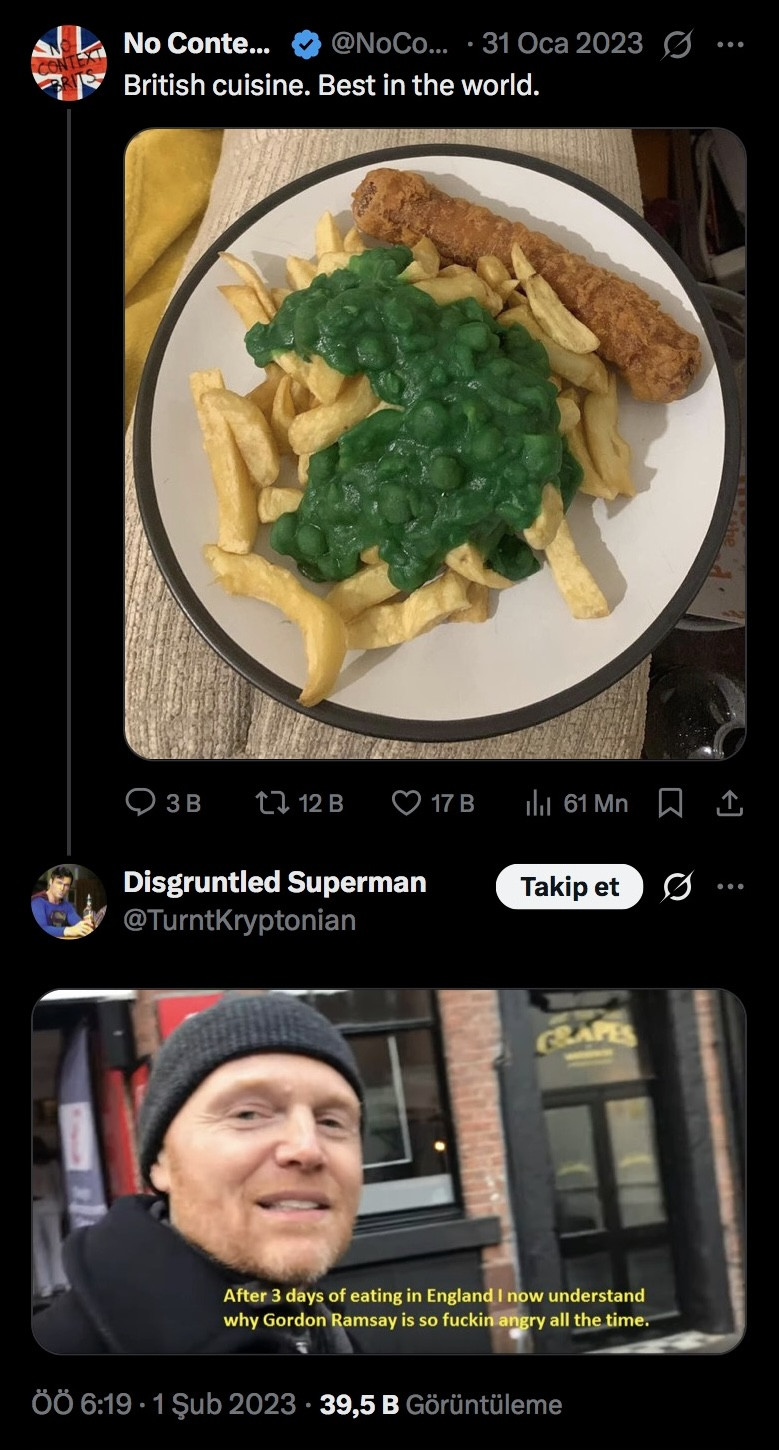Open No Context Brits profile avatar
The image size is (779, 1450).
(69, 63)
